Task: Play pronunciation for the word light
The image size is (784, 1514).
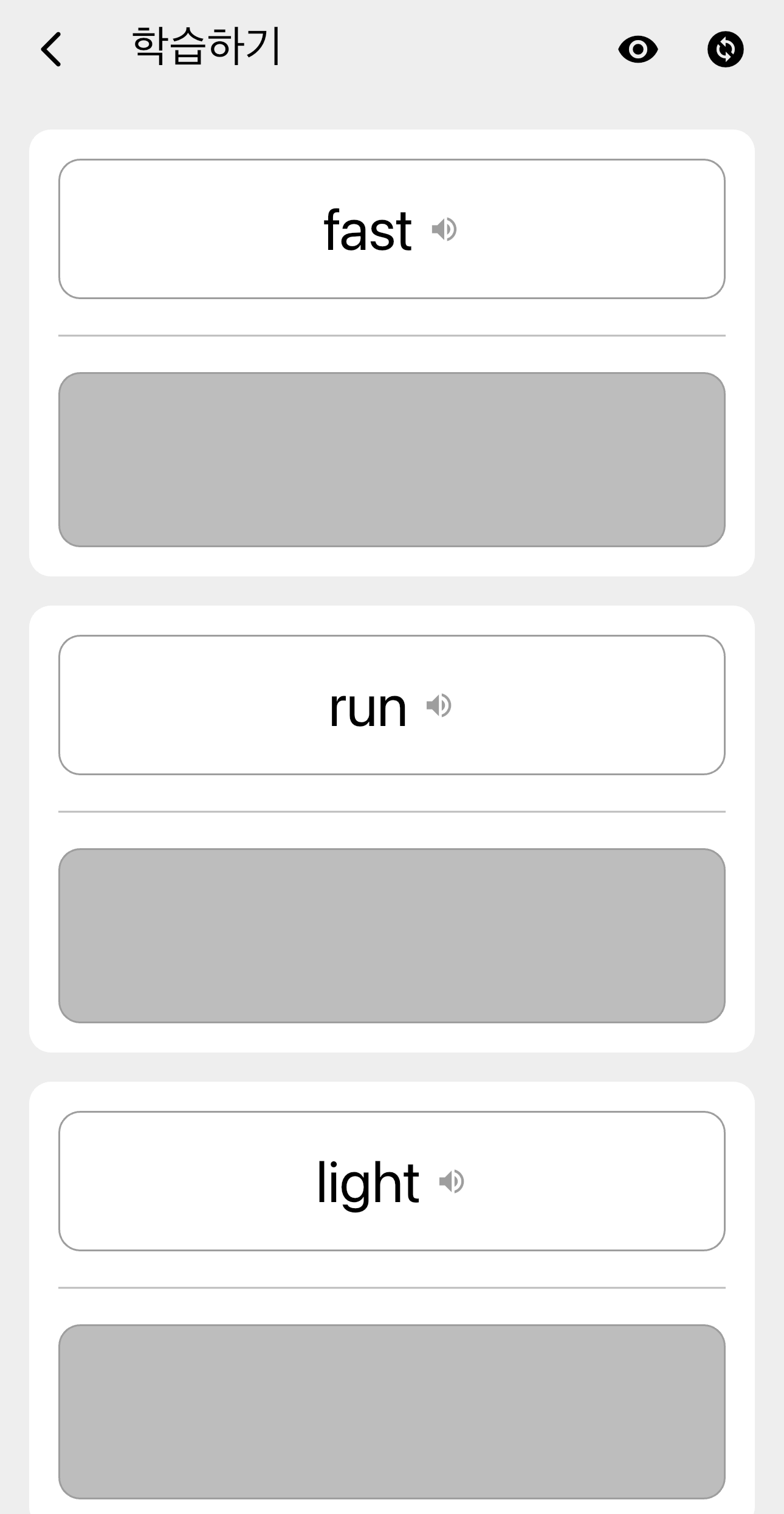Action: point(452,1182)
